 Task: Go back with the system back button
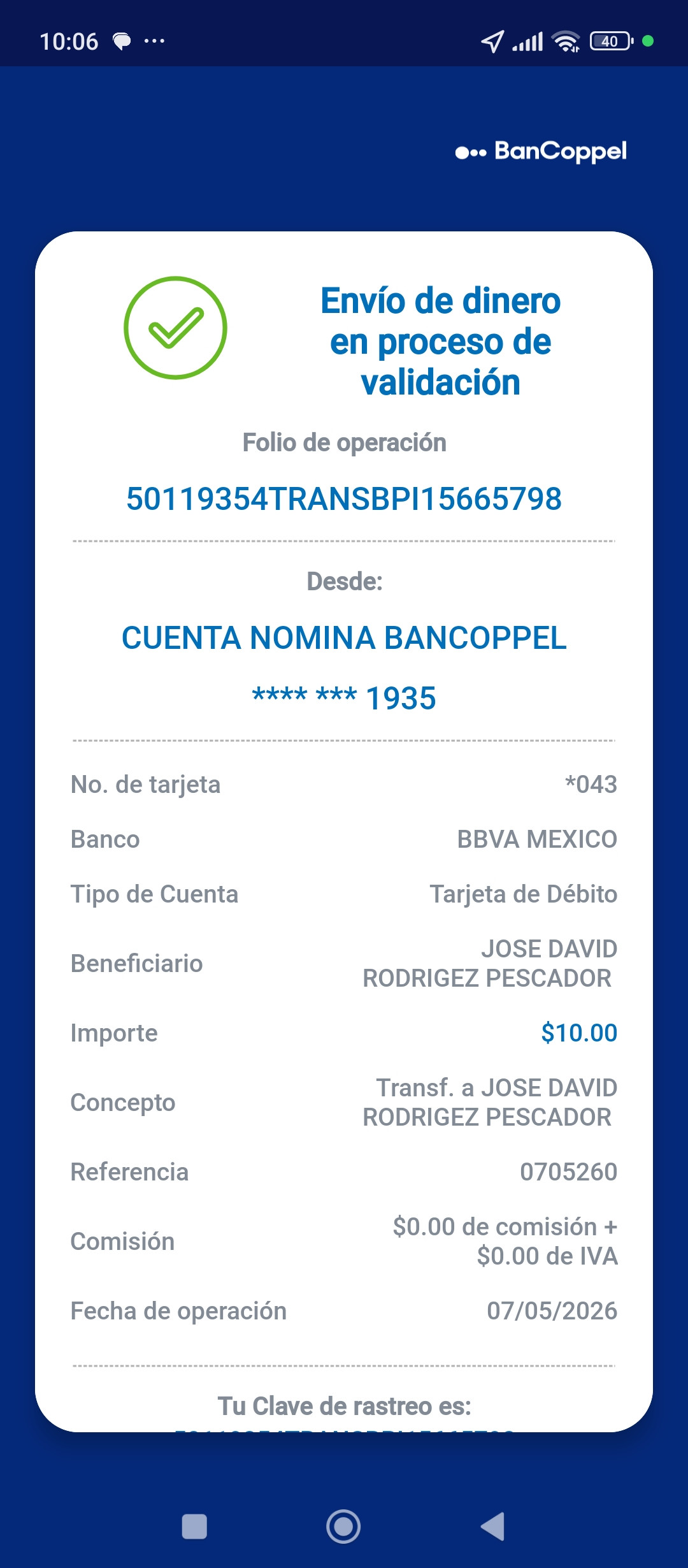(x=493, y=1527)
